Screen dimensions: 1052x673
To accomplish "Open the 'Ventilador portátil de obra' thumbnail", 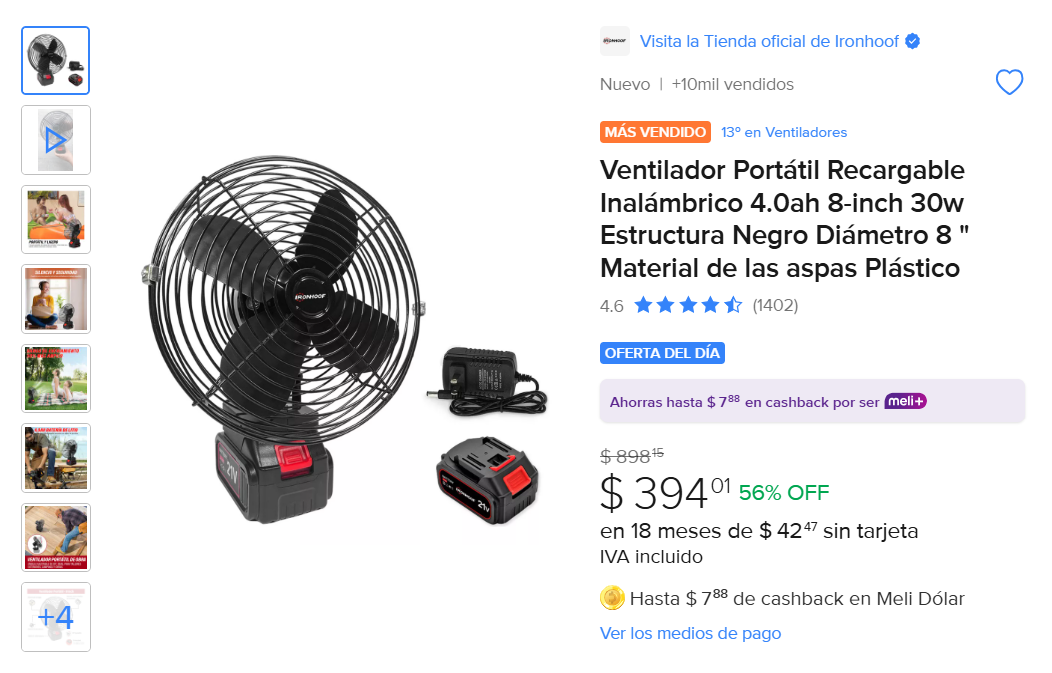I will click(56, 537).
